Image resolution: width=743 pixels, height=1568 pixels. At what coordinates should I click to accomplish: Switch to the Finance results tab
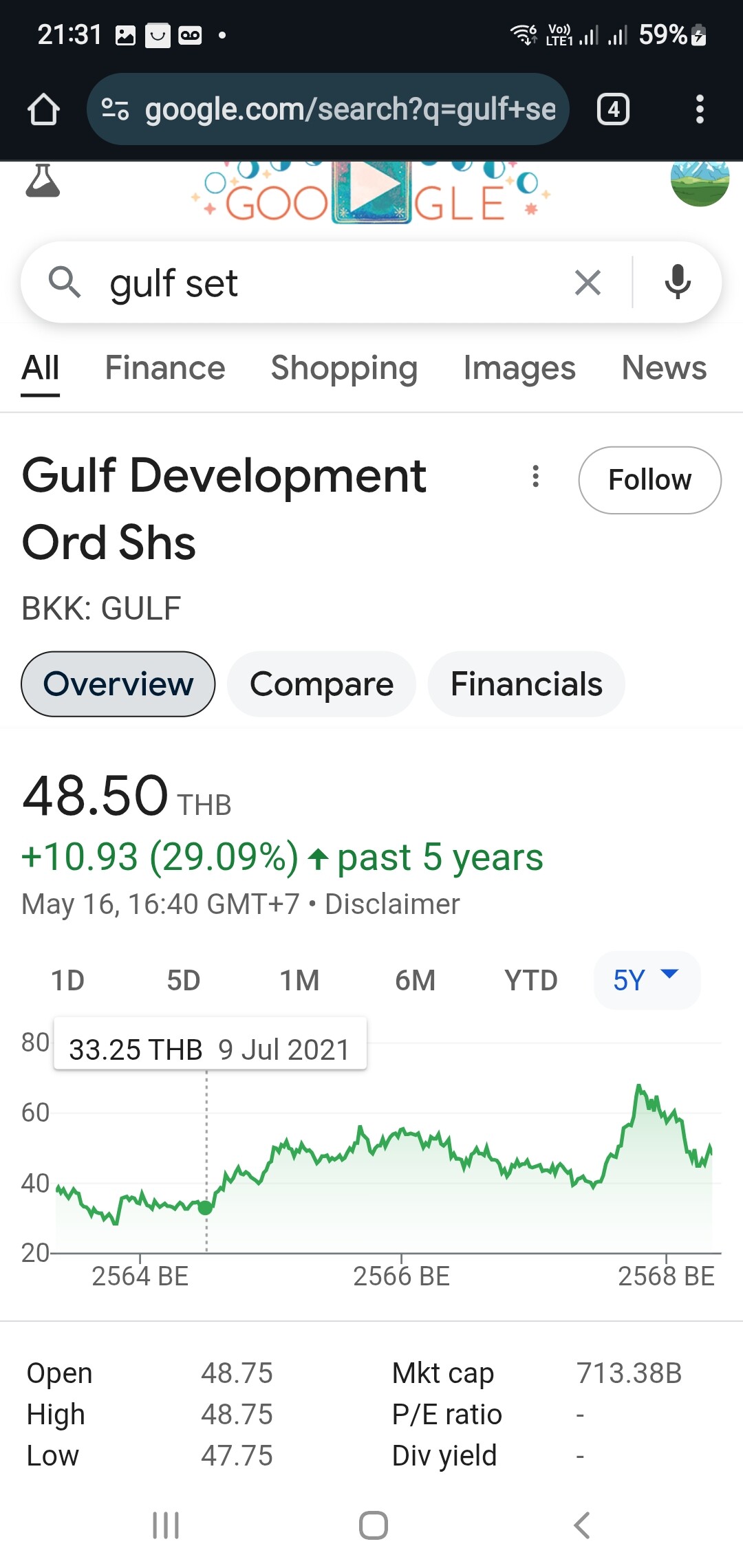165,368
